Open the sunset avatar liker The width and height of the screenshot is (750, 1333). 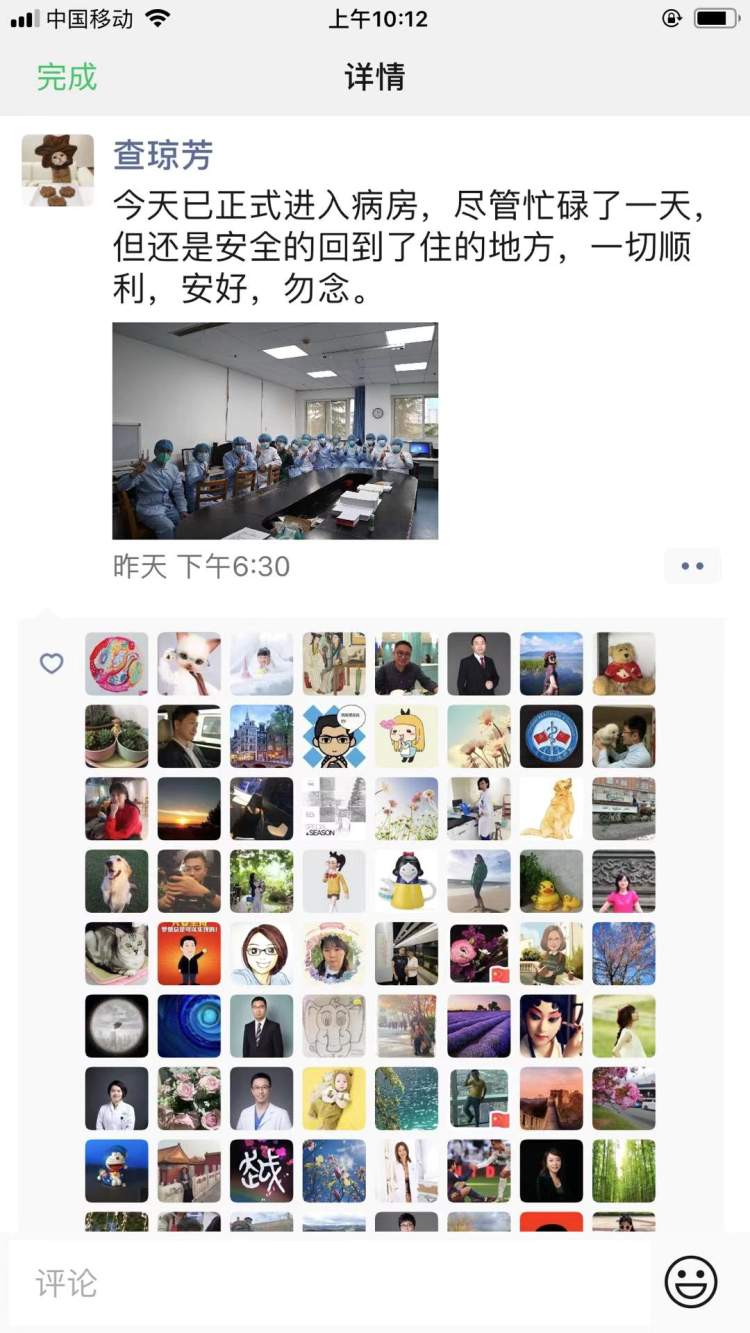point(189,808)
